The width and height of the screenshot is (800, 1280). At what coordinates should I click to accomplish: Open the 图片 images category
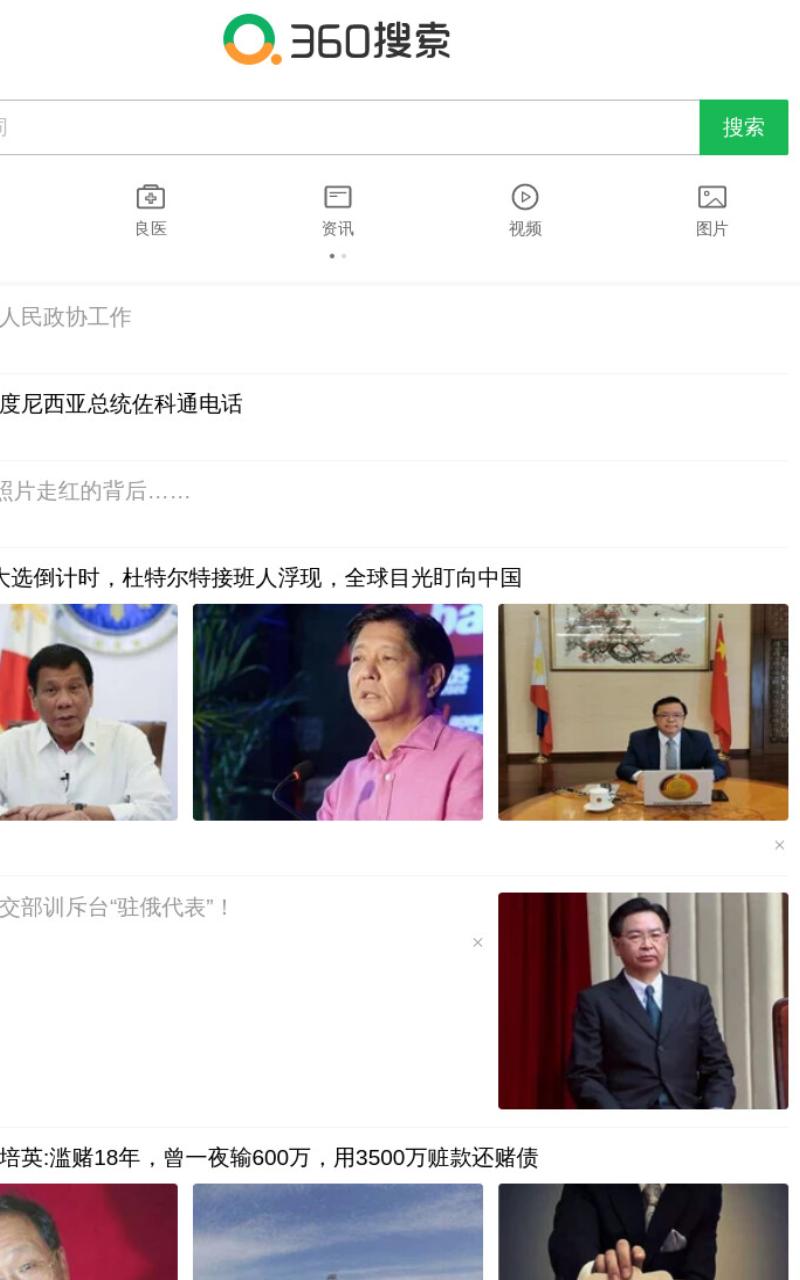pyautogui.click(x=712, y=211)
